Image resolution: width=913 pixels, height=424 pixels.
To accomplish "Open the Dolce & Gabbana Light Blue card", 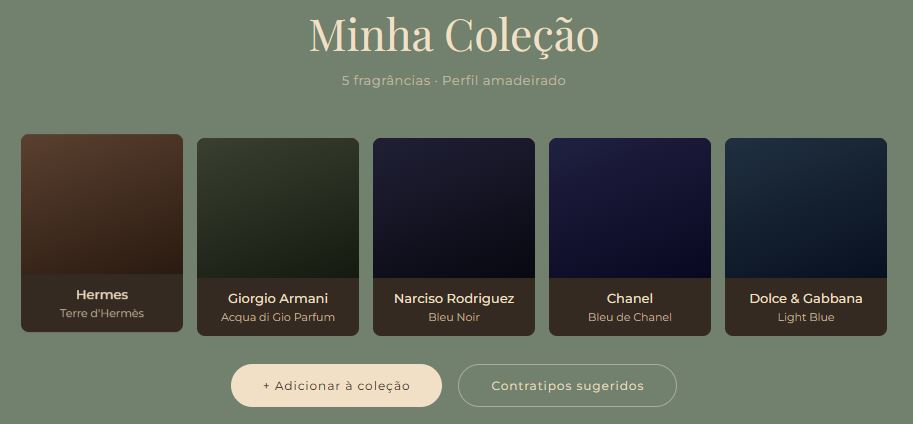I will point(806,237).
